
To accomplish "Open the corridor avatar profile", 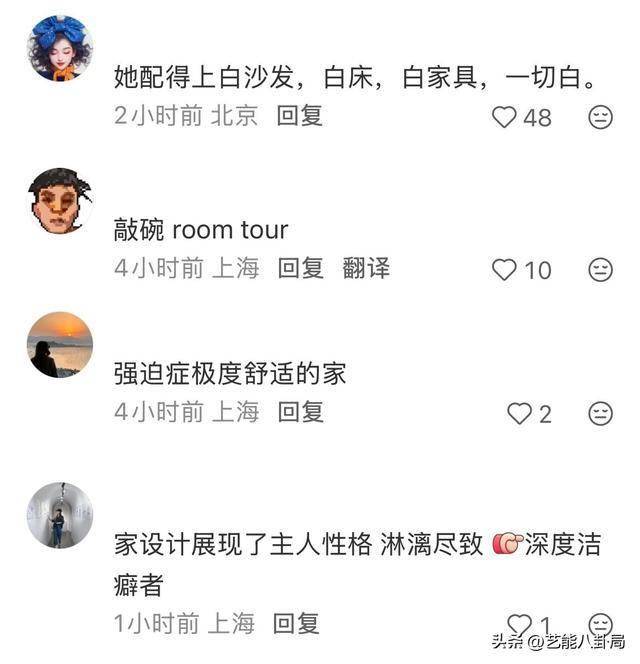I will coord(60,515).
